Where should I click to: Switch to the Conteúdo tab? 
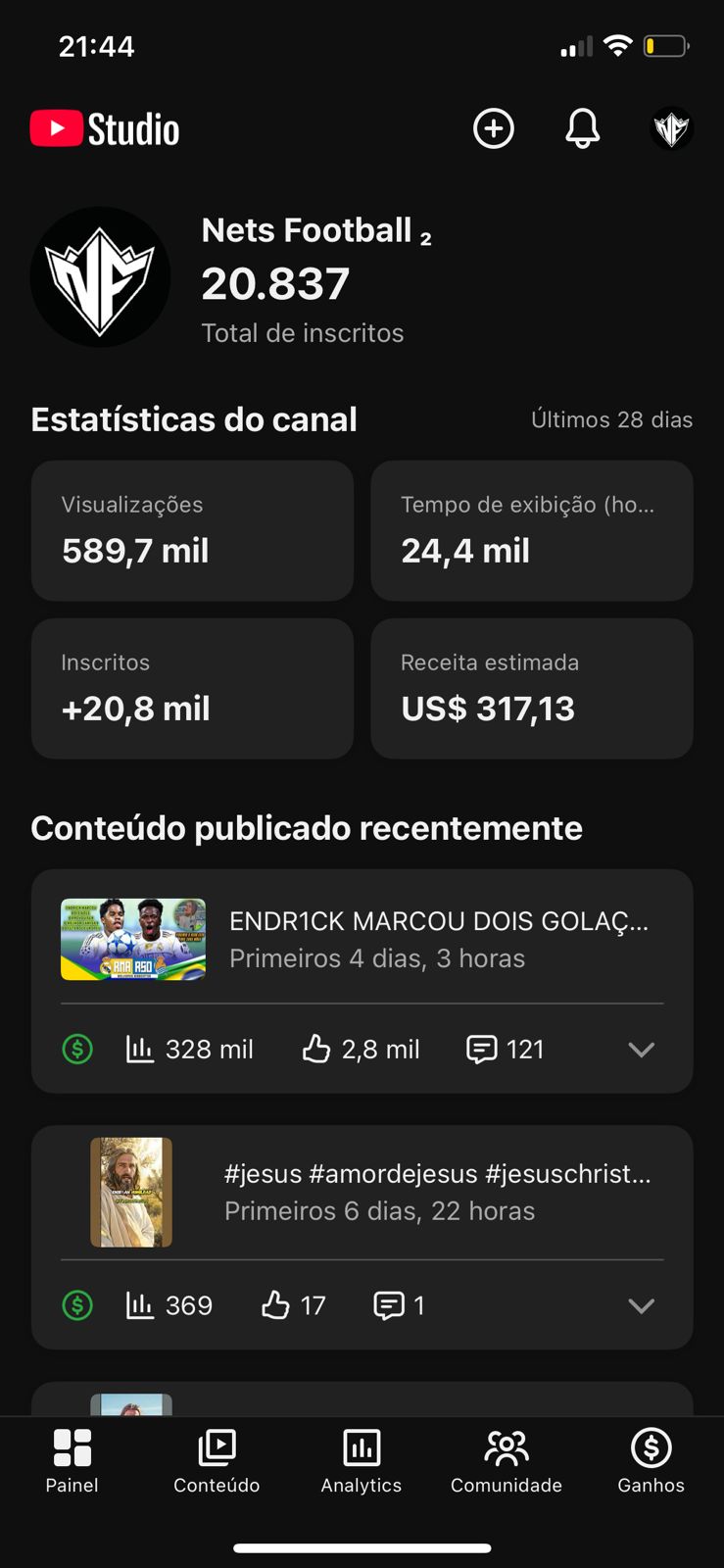[x=217, y=1460]
